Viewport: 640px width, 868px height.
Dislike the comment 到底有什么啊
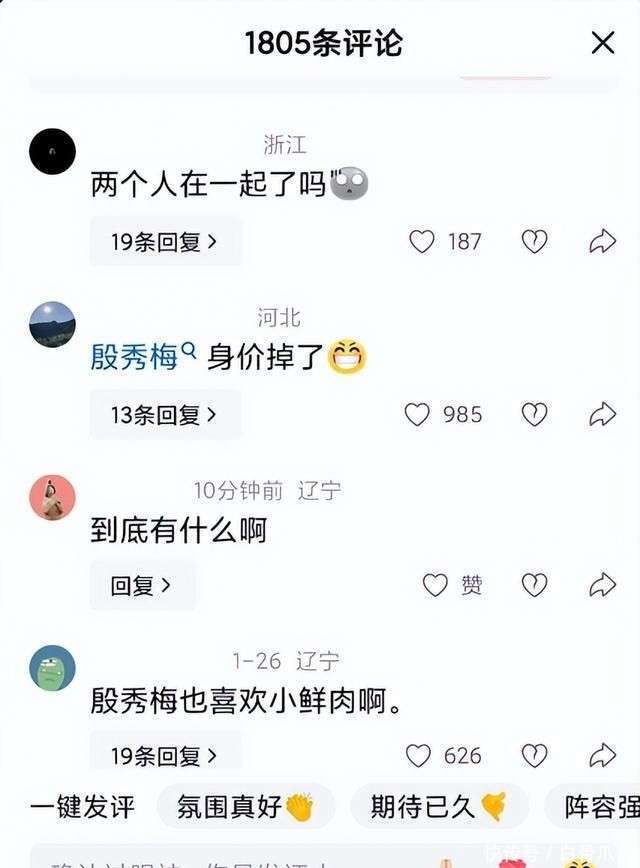pos(535,585)
